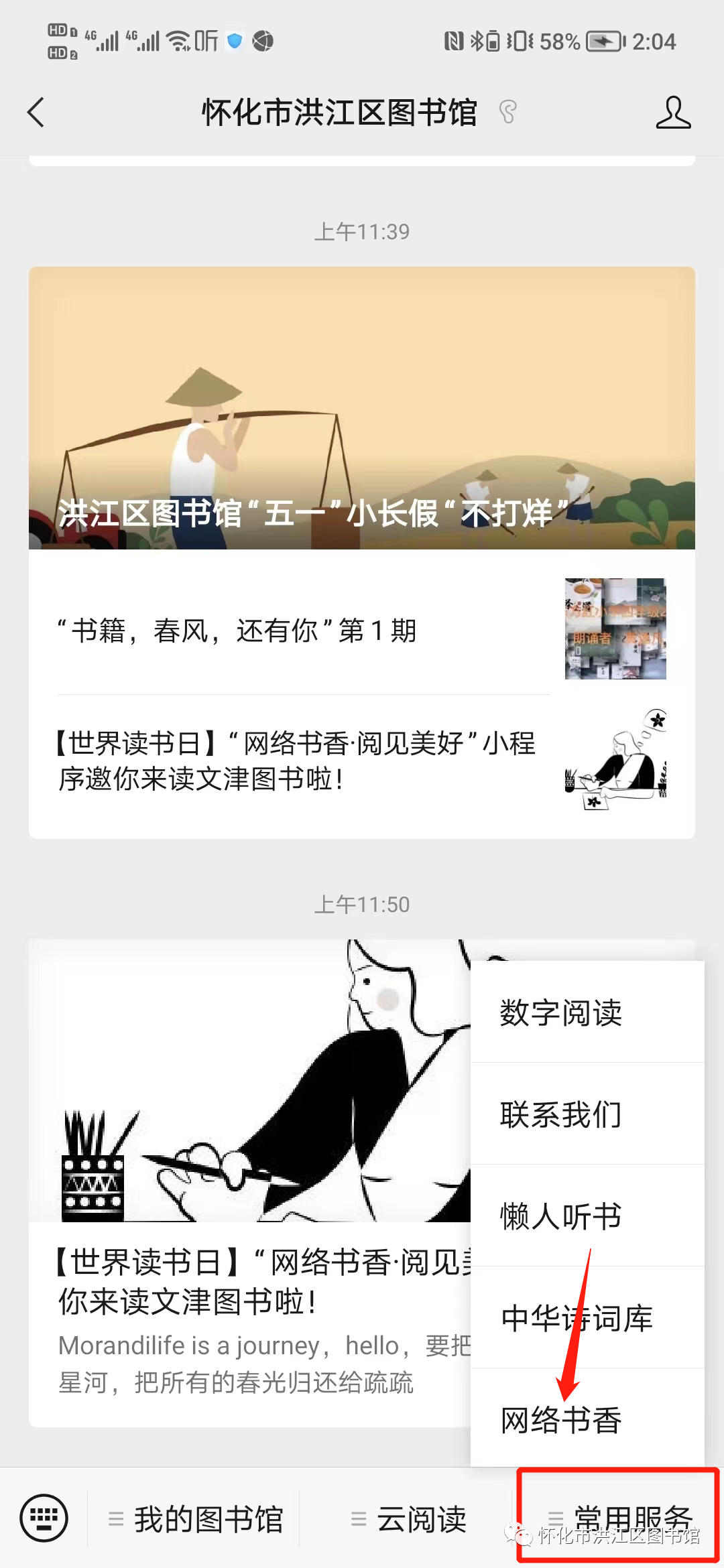
Task: Collapse the 常用服务 menu
Action: pos(618,1518)
